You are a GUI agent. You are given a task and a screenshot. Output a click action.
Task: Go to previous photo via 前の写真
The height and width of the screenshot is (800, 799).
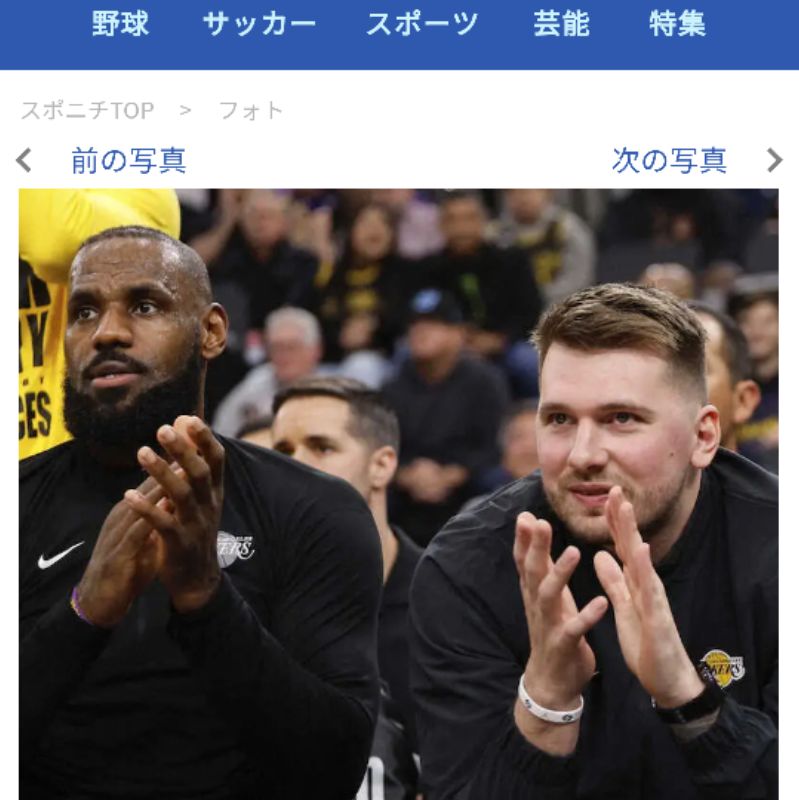coord(128,161)
